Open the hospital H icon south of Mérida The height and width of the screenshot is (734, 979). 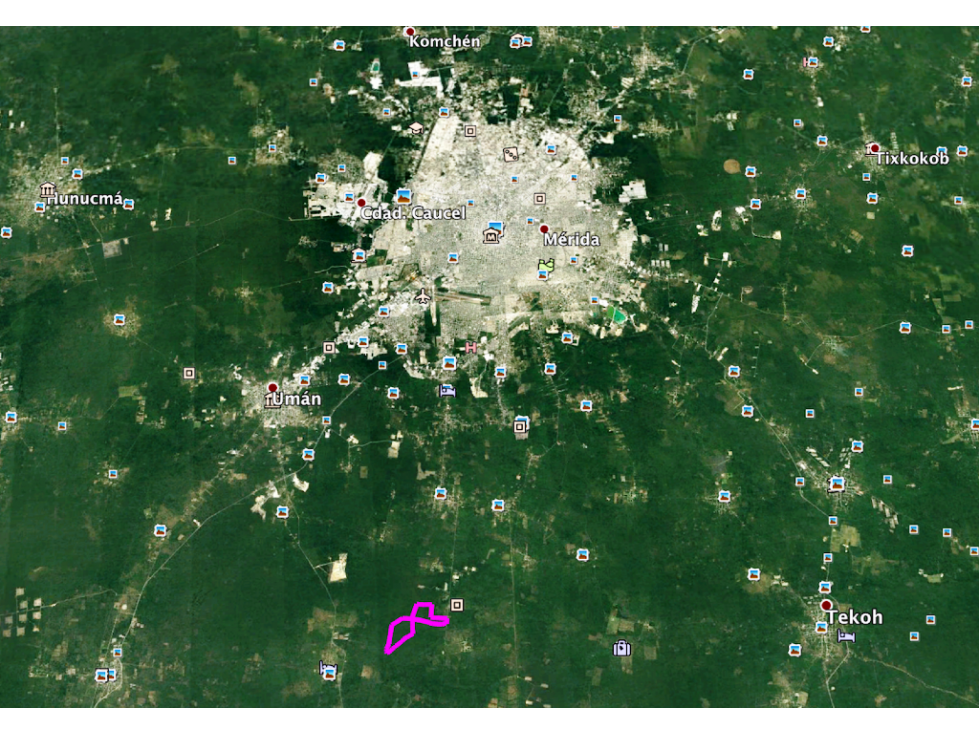470,347
